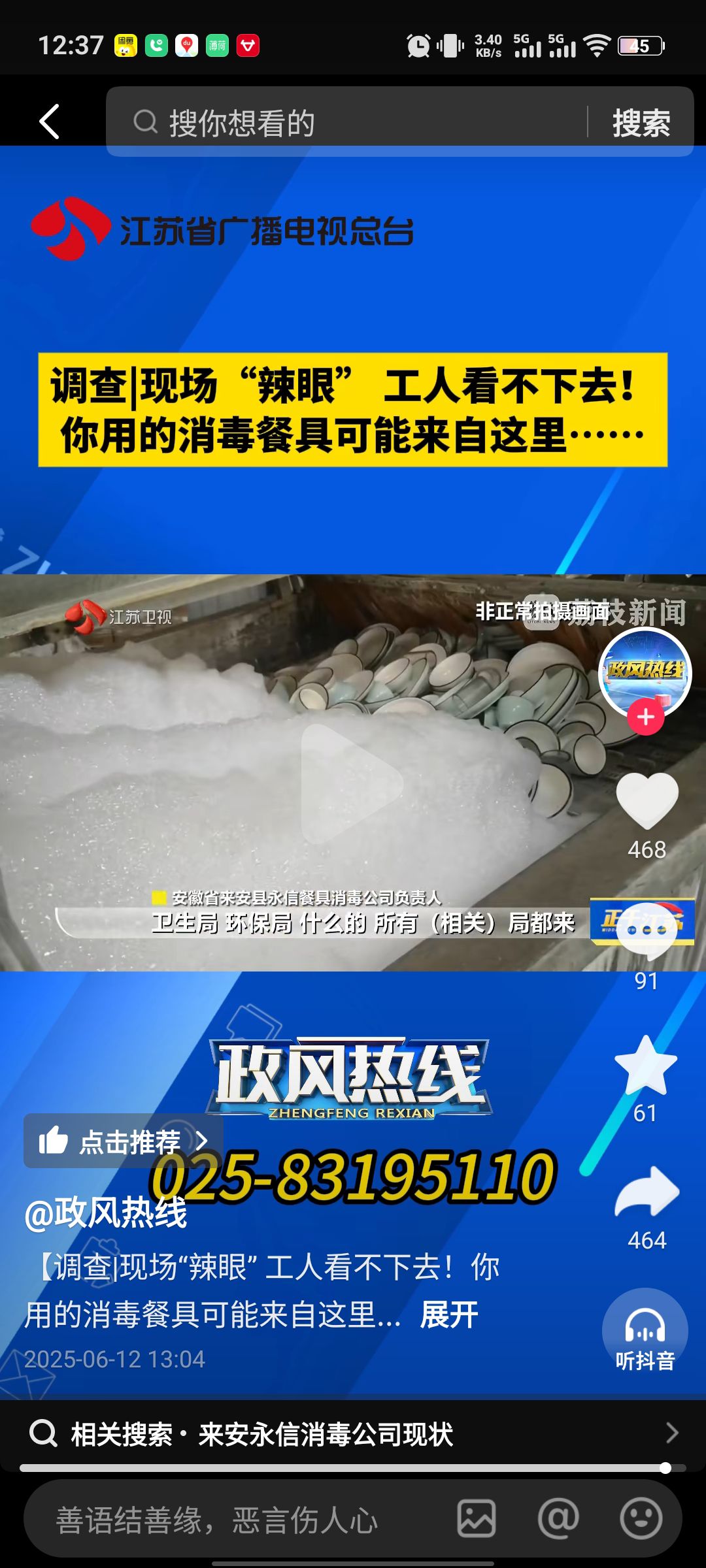The width and height of the screenshot is (706, 1568).
Task: Go back using the top-left arrow
Action: pyautogui.click(x=50, y=122)
